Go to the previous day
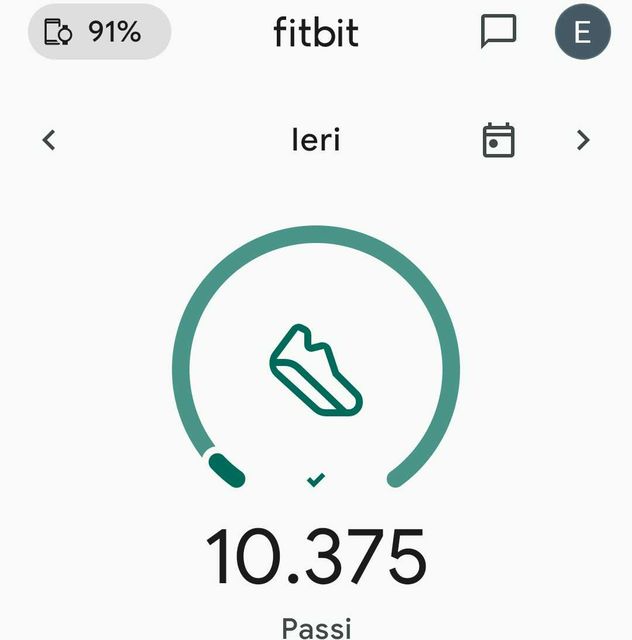The height and width of the screenshot is (640, 632). coord(49,140)
